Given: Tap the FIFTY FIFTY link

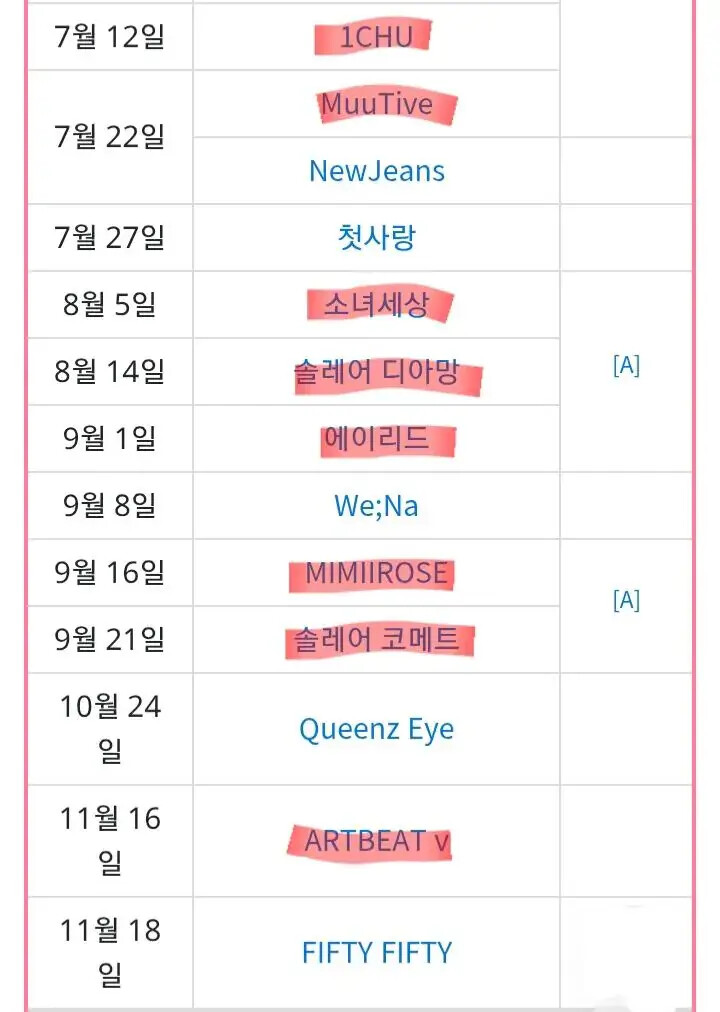Looking at the screenshot, I should point(377,953).
